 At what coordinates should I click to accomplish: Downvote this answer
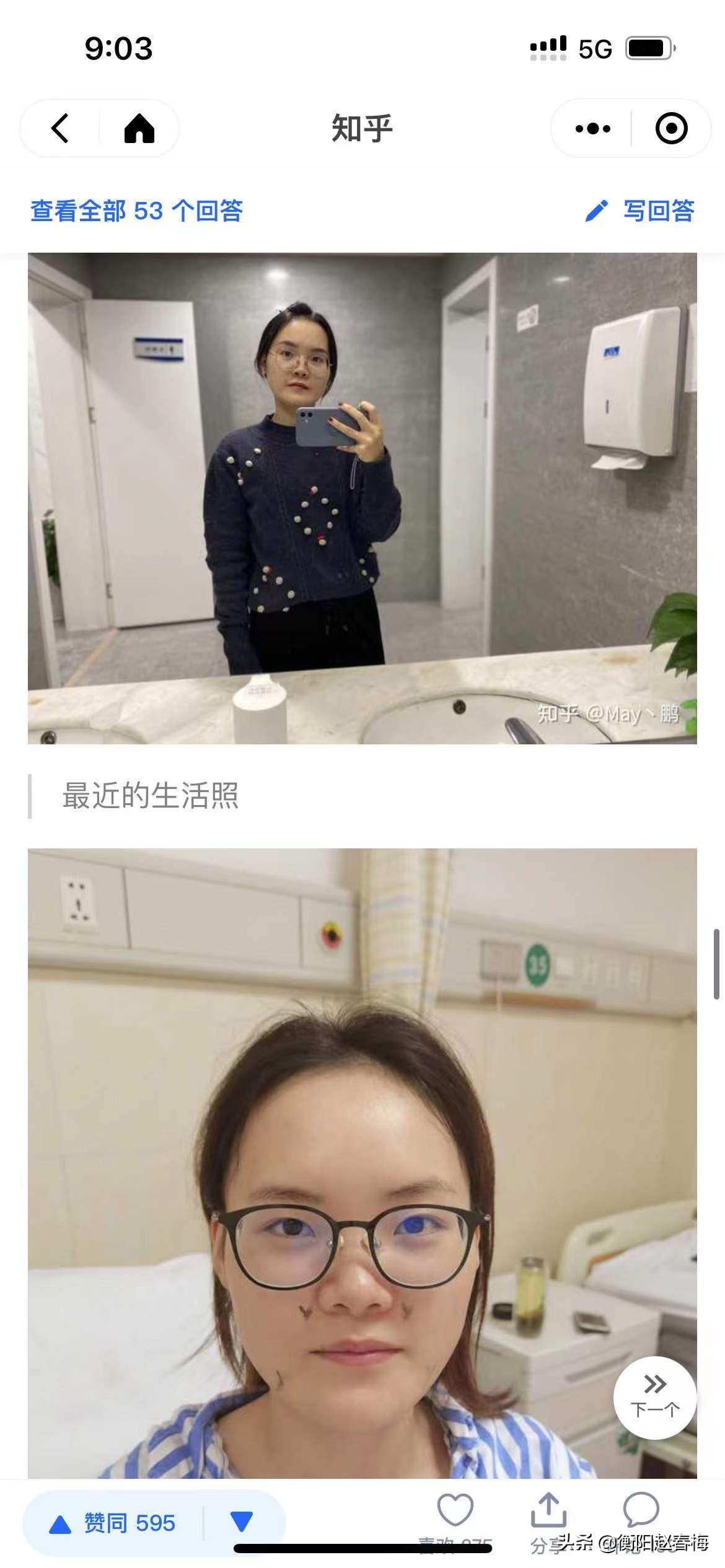click(x=242, y=1522)
